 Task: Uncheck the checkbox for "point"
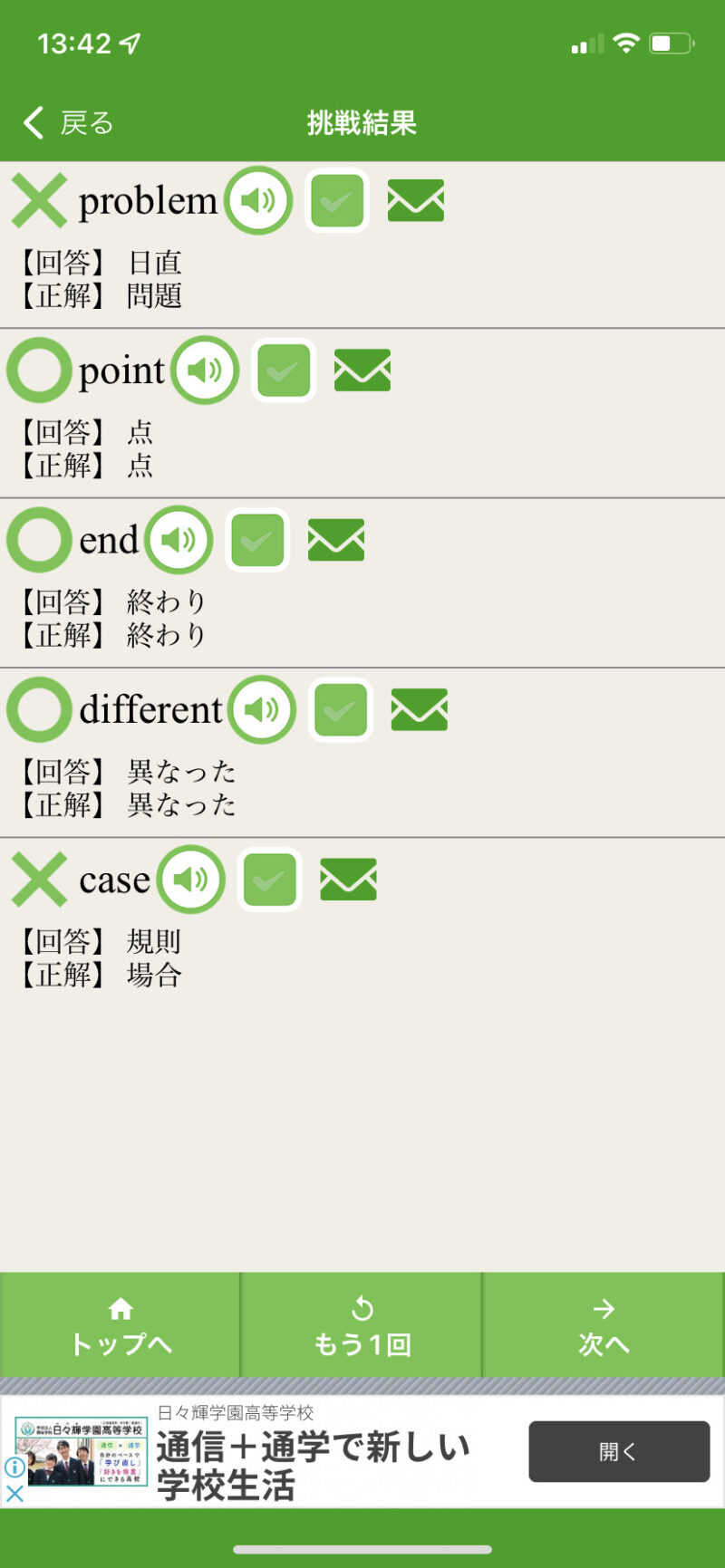(284, 370)
